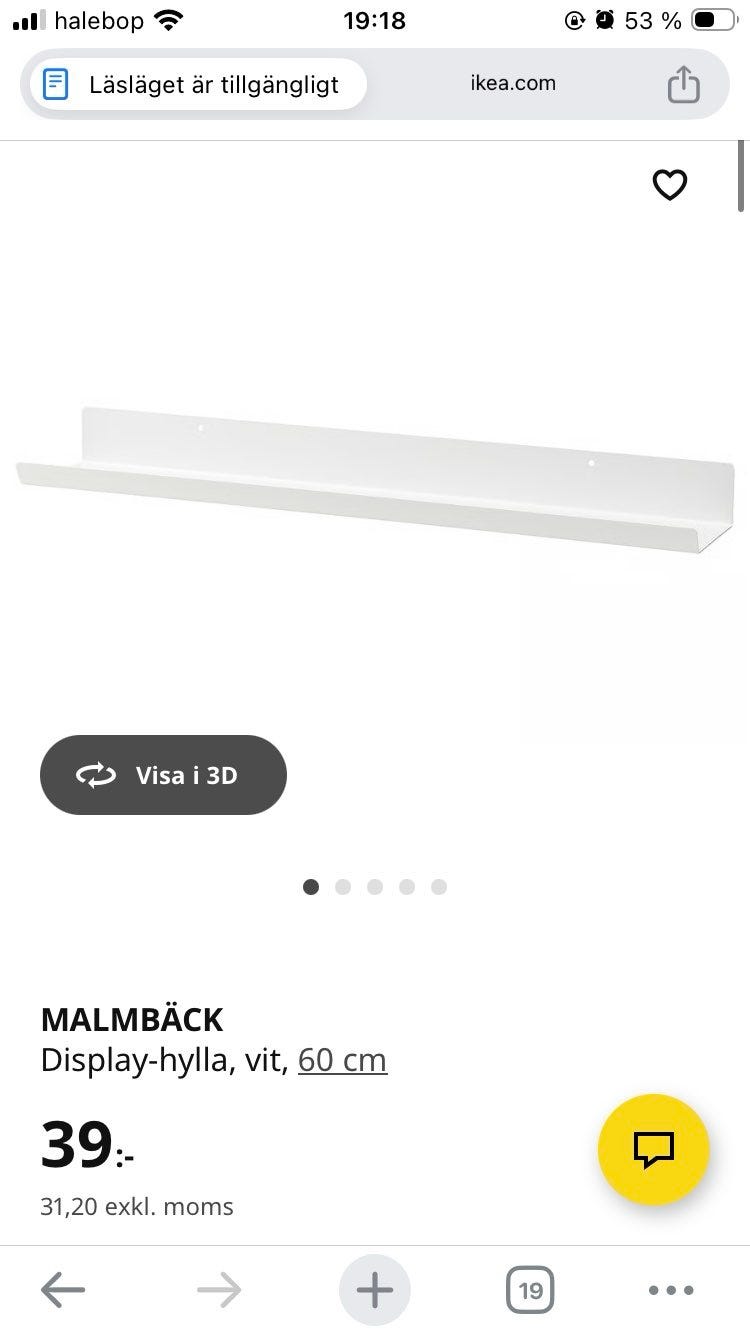The image size is (750, 1334).
Task: Tap the "Visa i 3D" button
Action: (163, 775)
